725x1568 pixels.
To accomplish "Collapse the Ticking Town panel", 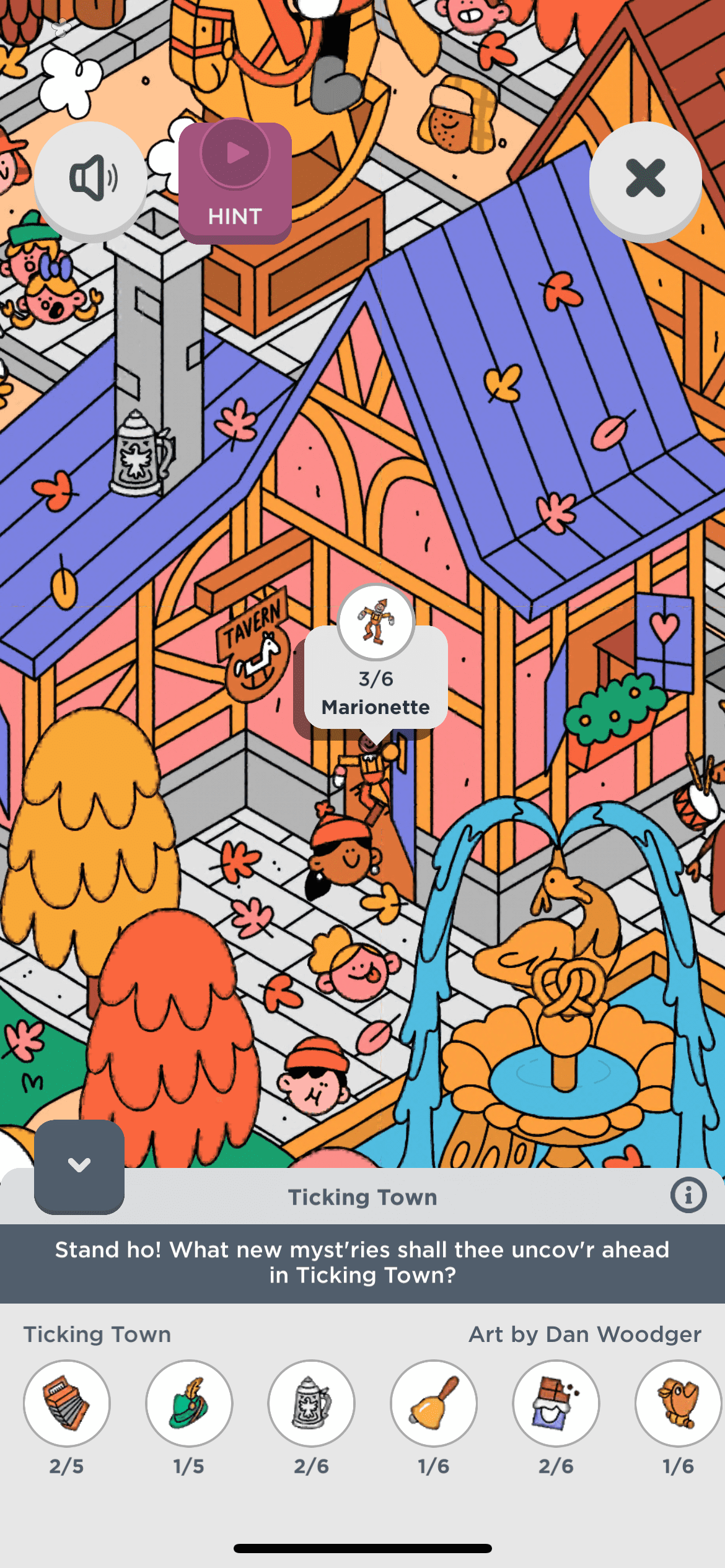I will tap(79, 1165).
